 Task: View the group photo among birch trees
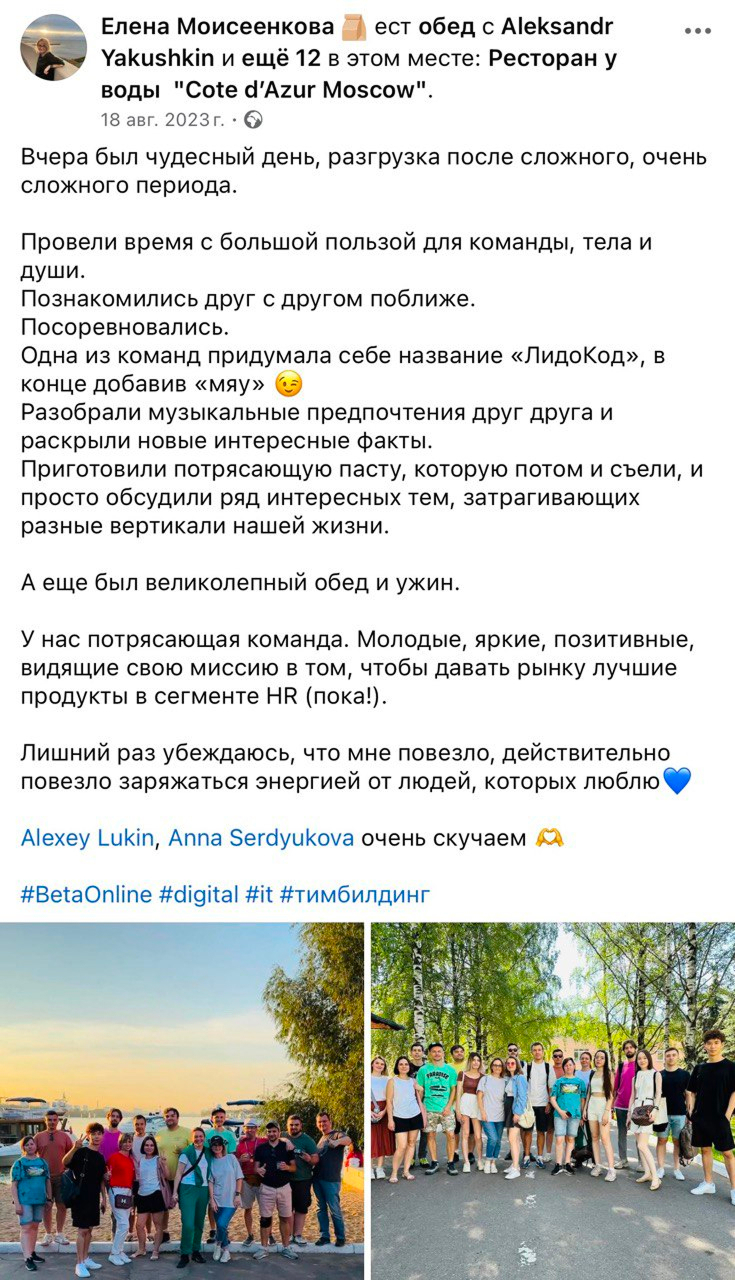coord(553,1100)
